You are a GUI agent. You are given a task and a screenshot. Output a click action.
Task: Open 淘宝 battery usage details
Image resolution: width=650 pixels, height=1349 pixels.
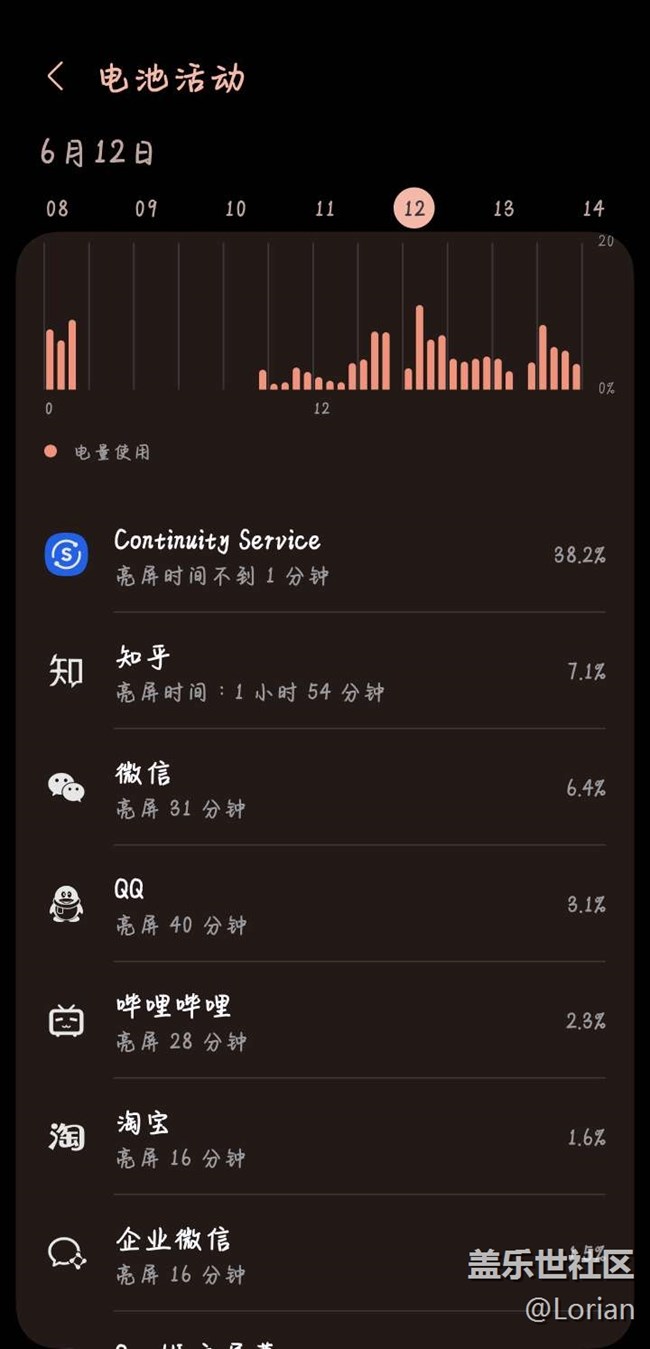click(x=325, y=1136)
